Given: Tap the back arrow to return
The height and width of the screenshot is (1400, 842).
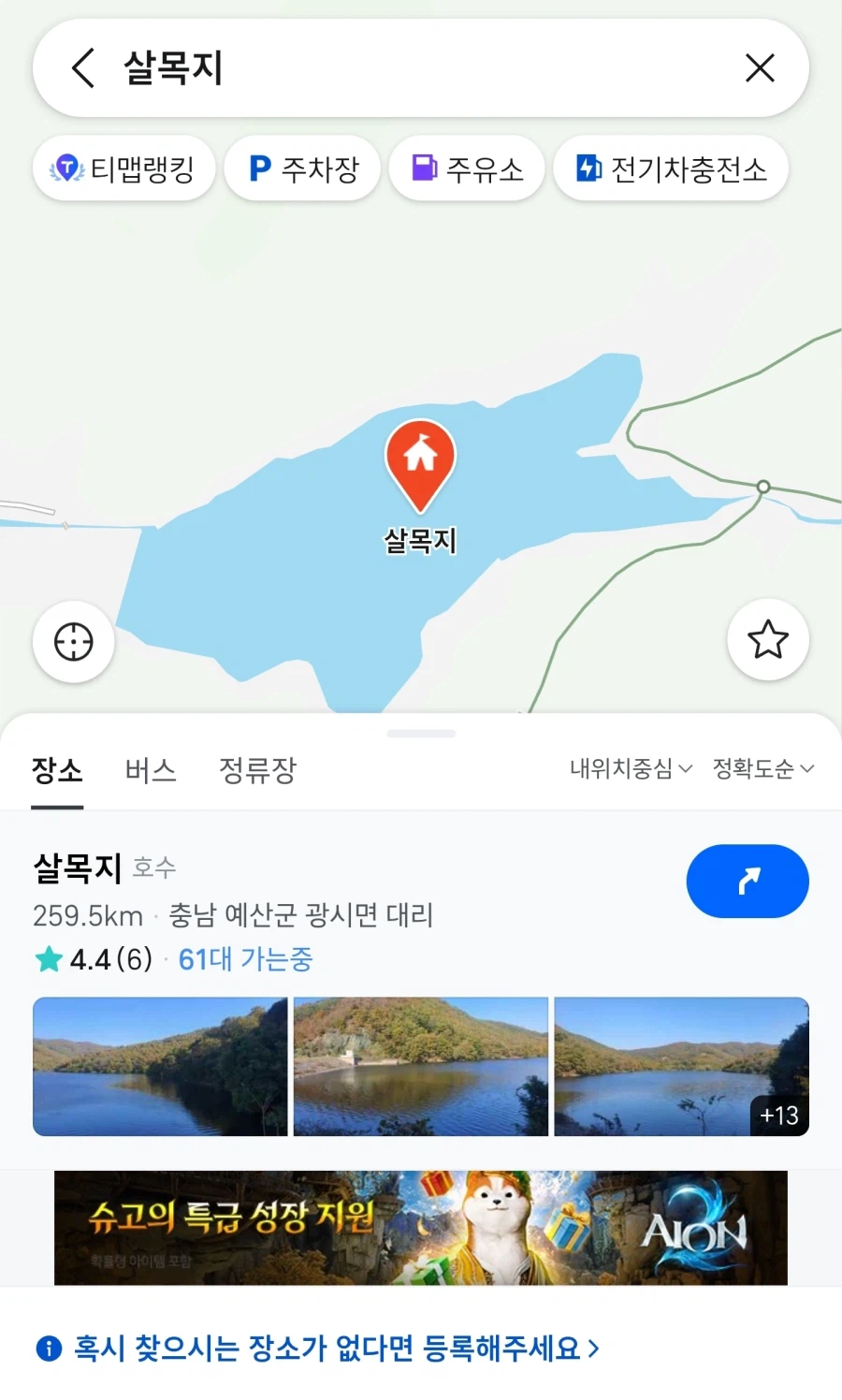Looking at the screenshot, I should point(82,67).
